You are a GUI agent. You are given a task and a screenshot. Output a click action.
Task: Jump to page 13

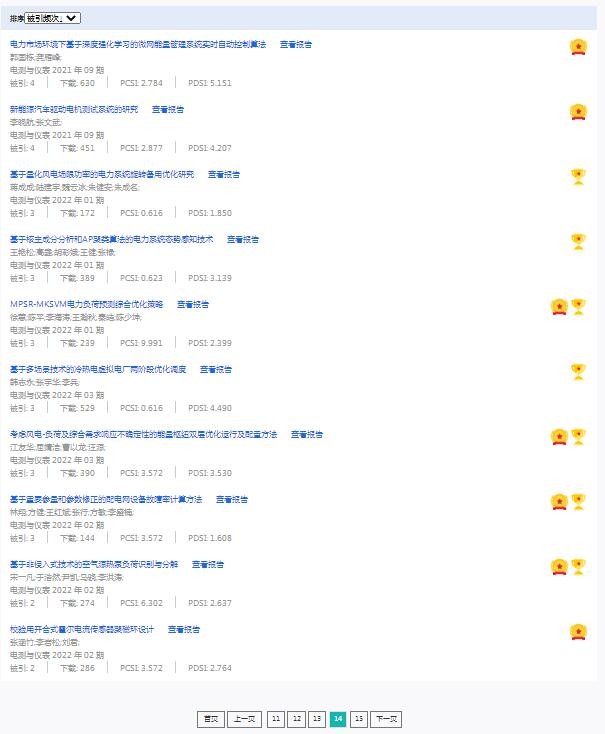coord(317,719)
